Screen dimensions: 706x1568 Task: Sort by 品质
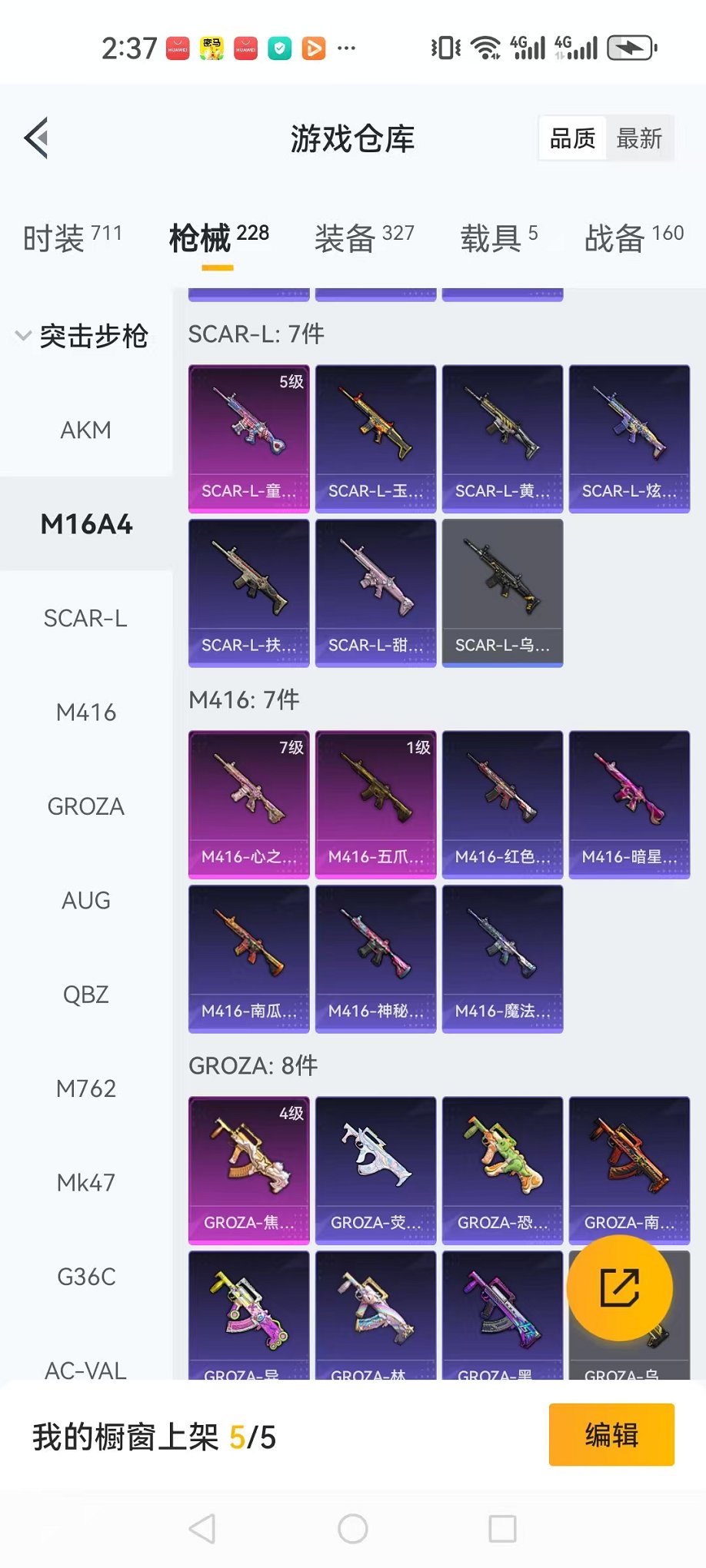pos(572,139)
